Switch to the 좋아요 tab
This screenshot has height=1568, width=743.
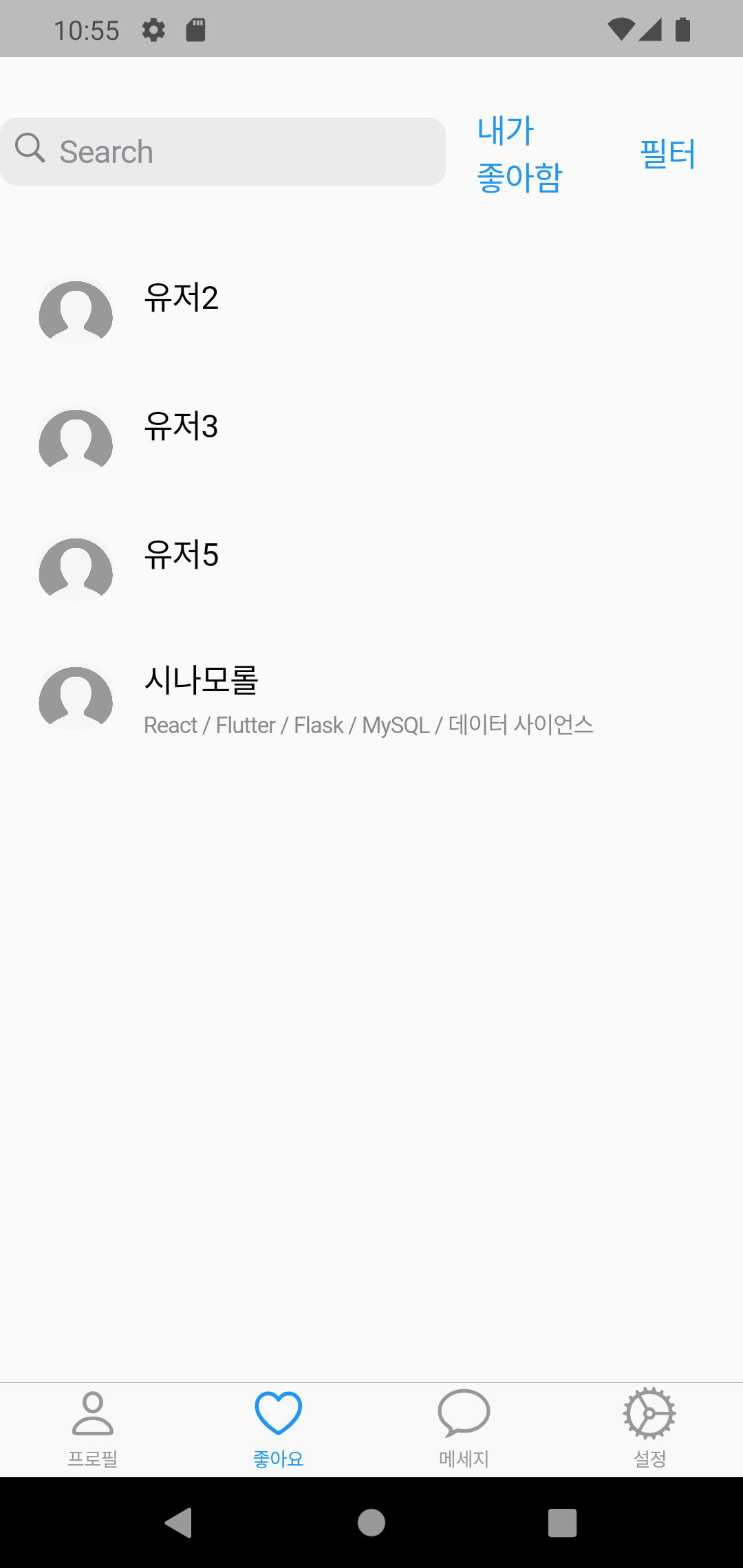pos(278,1427)
